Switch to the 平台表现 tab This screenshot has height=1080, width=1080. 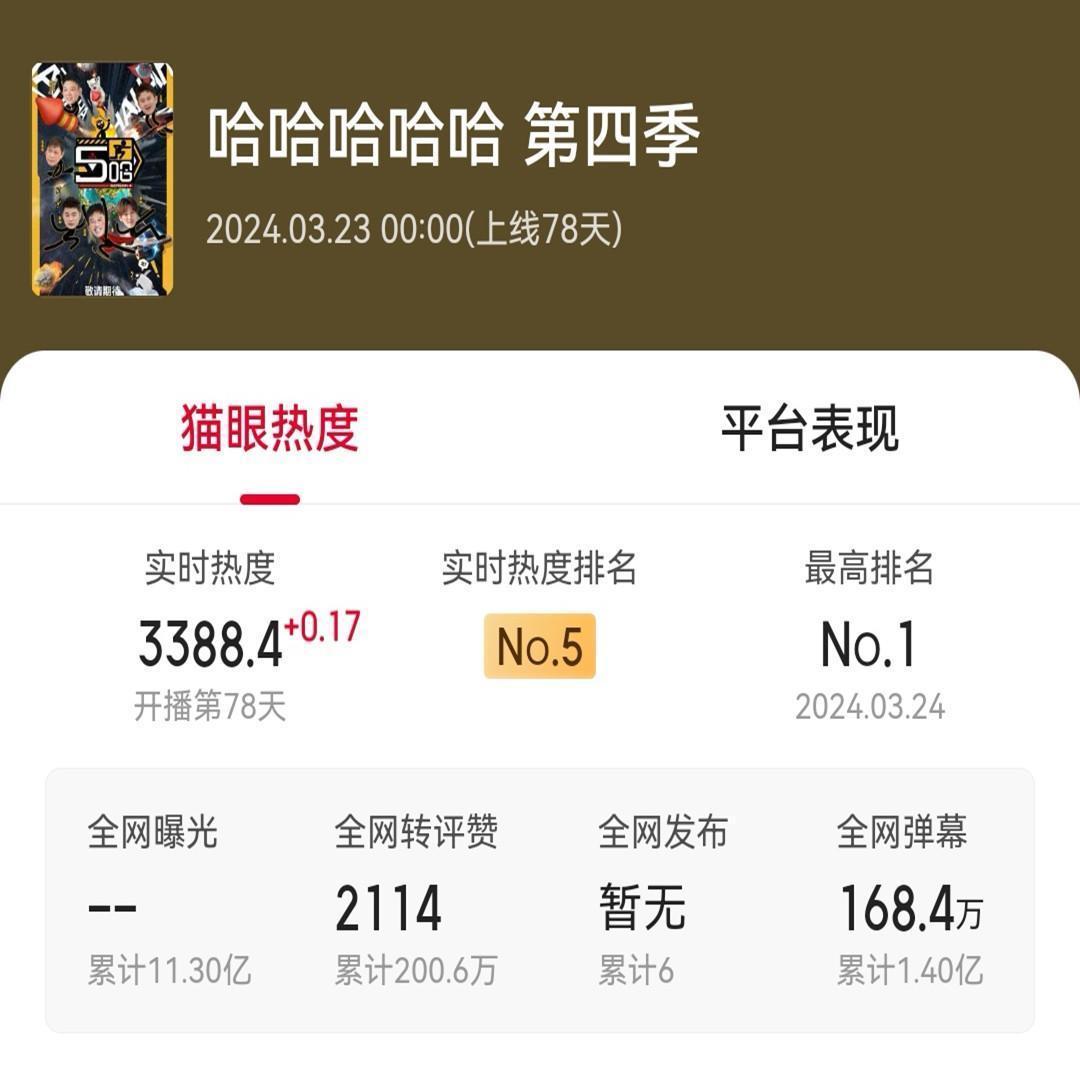[x=809, y=429]
